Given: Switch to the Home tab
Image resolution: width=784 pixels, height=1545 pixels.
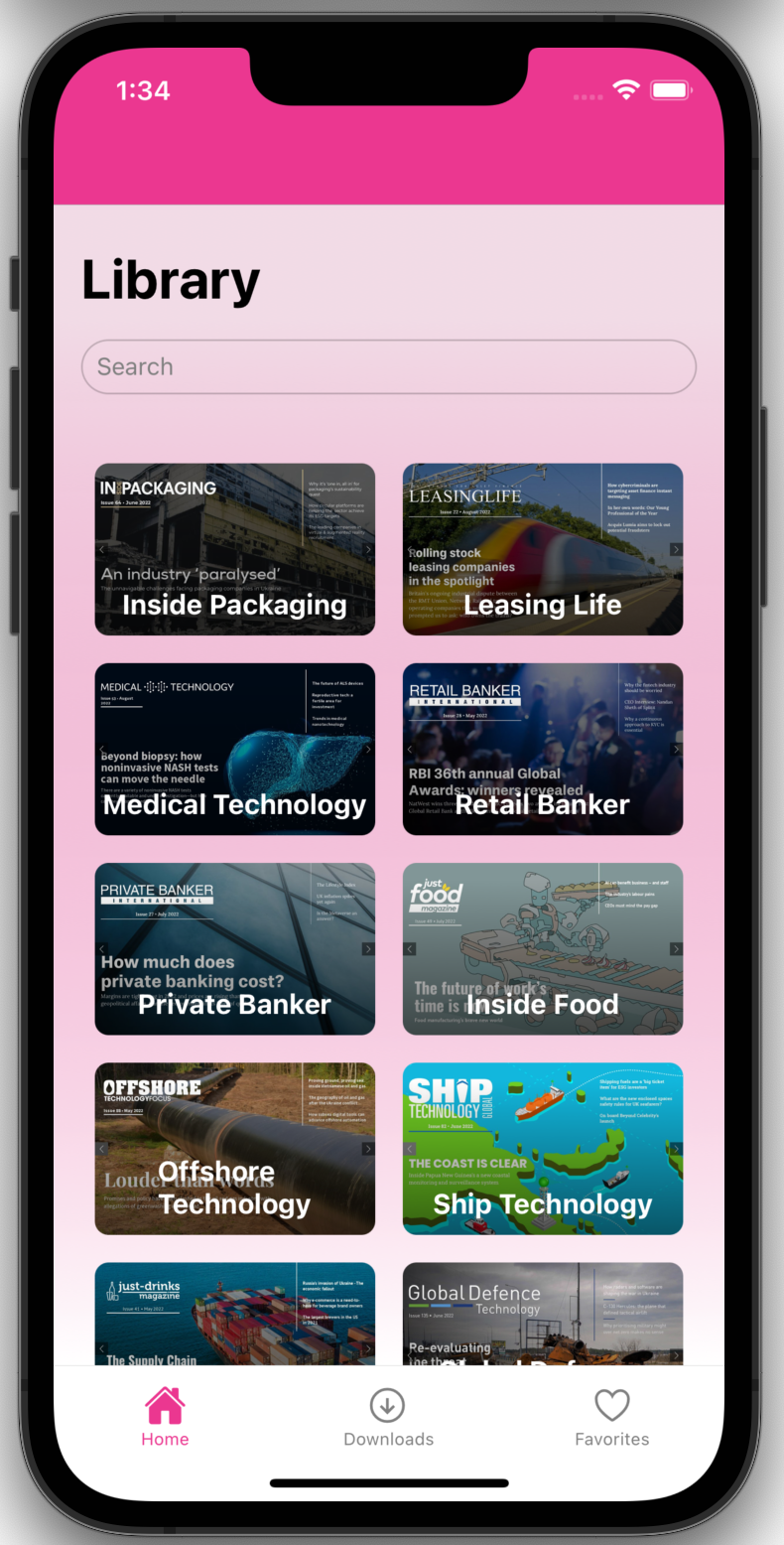Looking at the screenshot, I should (x=165, y=1418).
